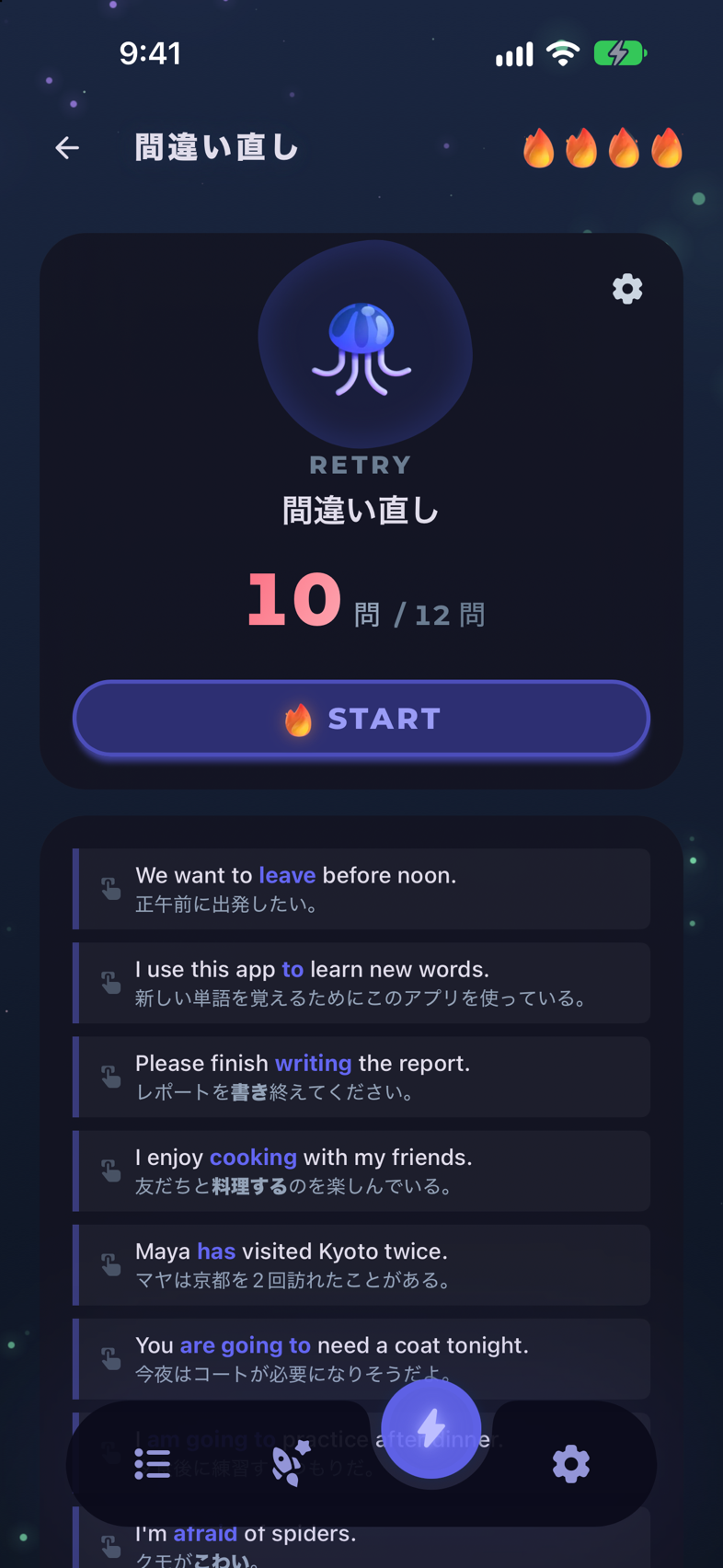
Task: Open "I enjoy cooking with my friends." row
Action: [x=361, y=1170]
